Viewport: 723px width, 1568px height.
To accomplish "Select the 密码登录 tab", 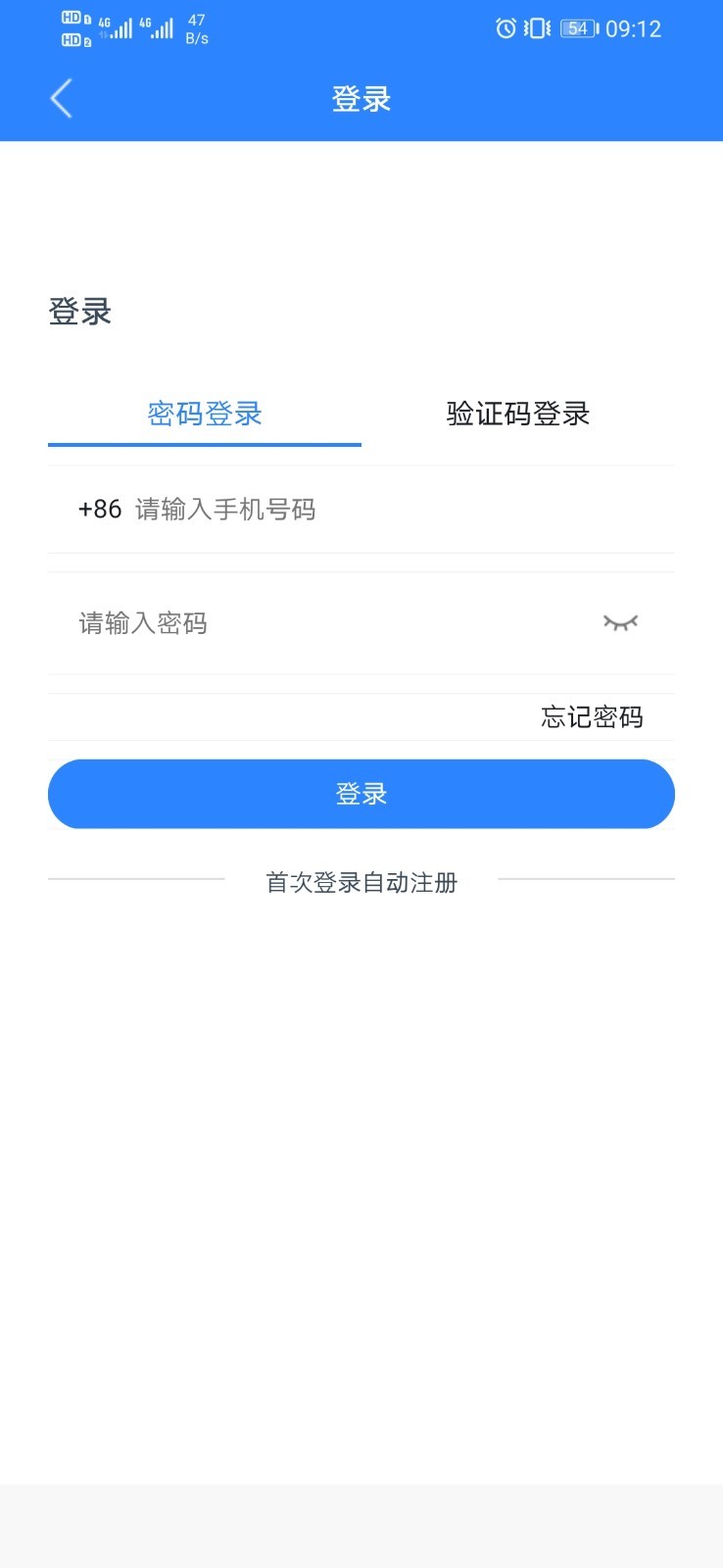I will tap(205, 415).
